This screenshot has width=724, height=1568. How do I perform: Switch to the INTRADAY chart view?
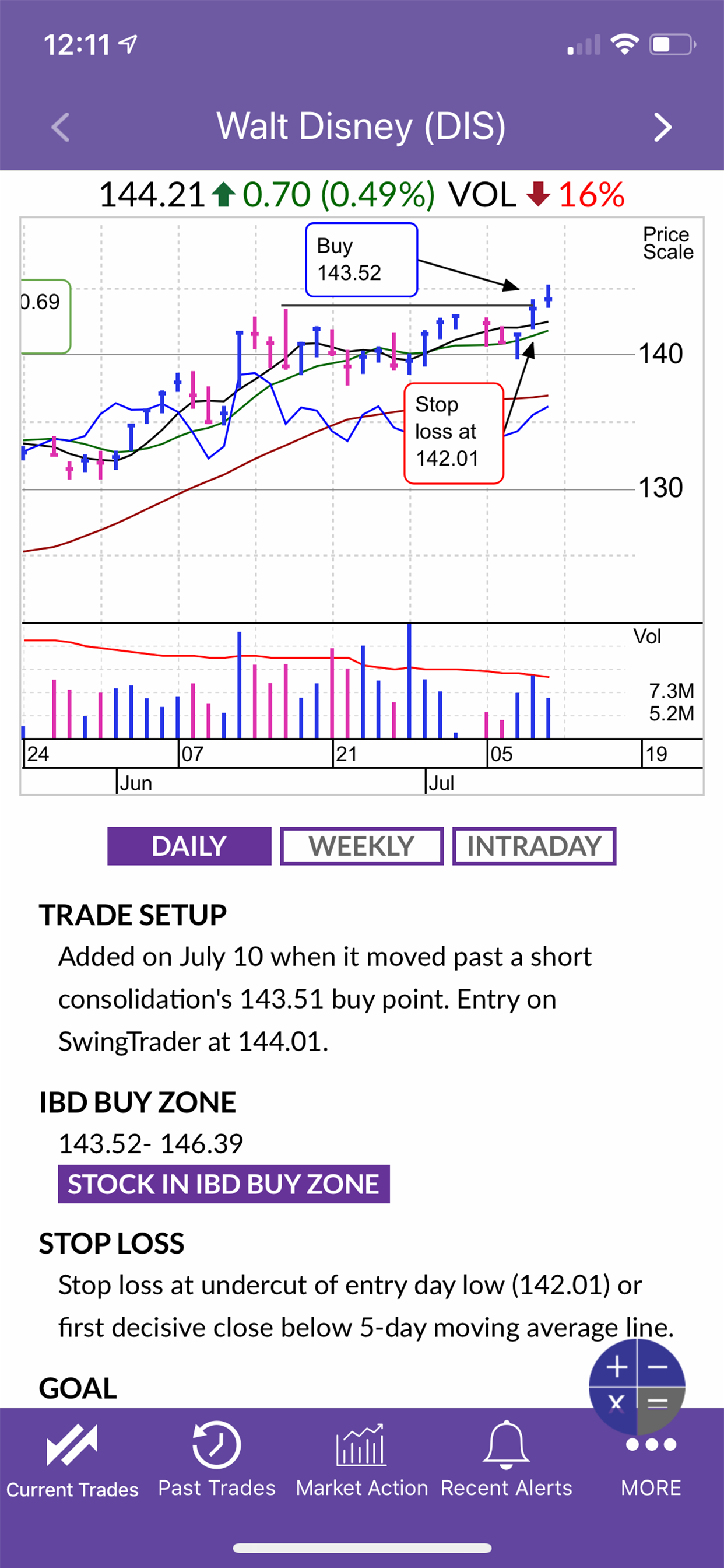pos(534,845)
